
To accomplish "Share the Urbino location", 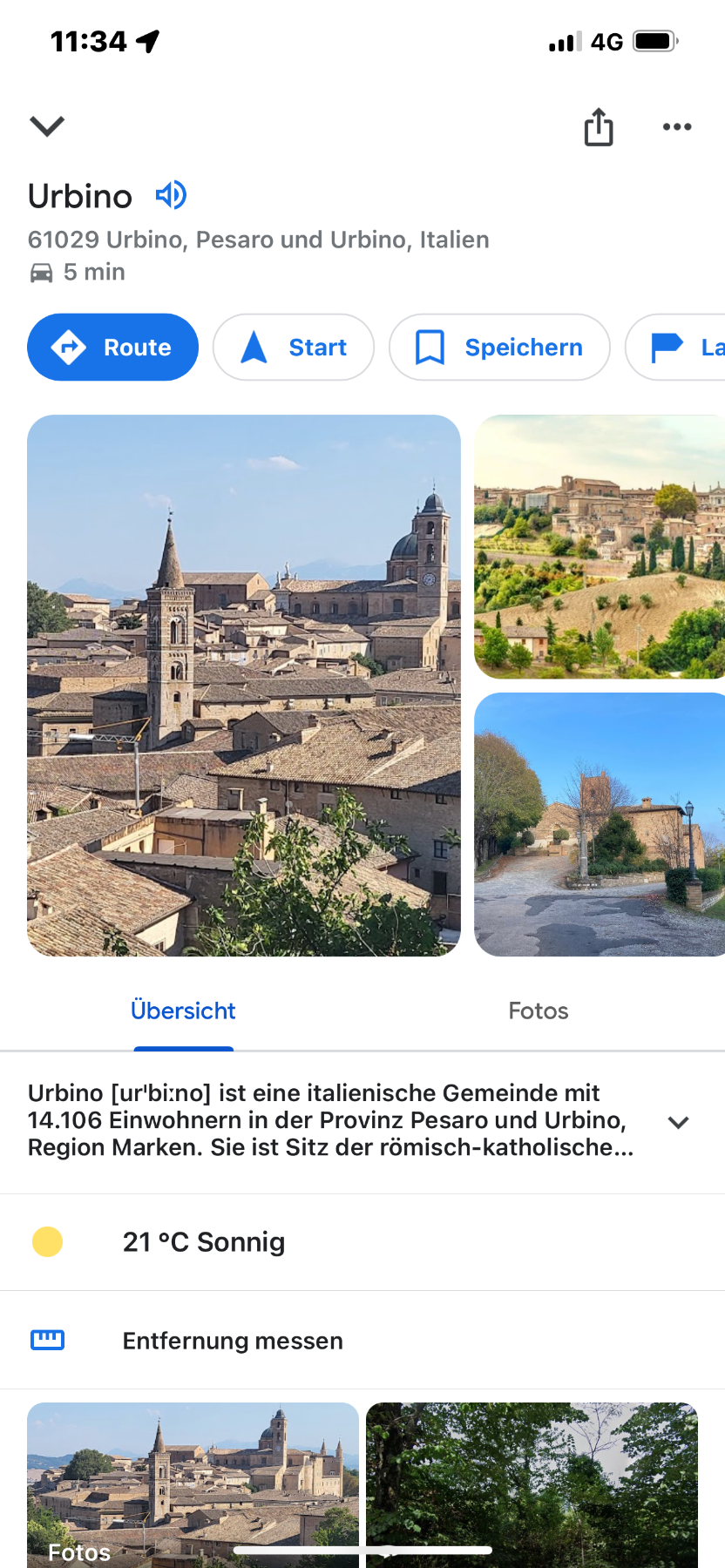I will (599, 127).
